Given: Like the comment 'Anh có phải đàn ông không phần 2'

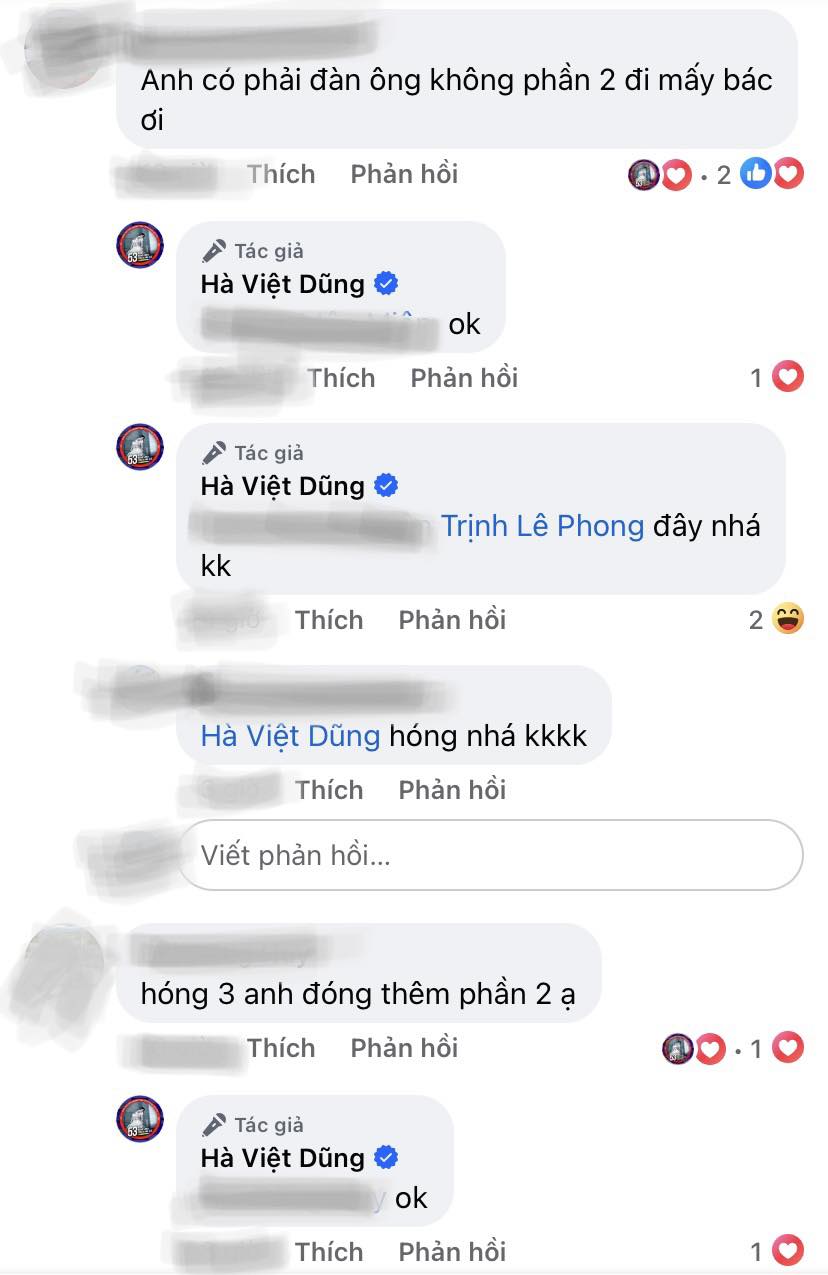Looking at the screenshot, I should (x=281, y=174).
